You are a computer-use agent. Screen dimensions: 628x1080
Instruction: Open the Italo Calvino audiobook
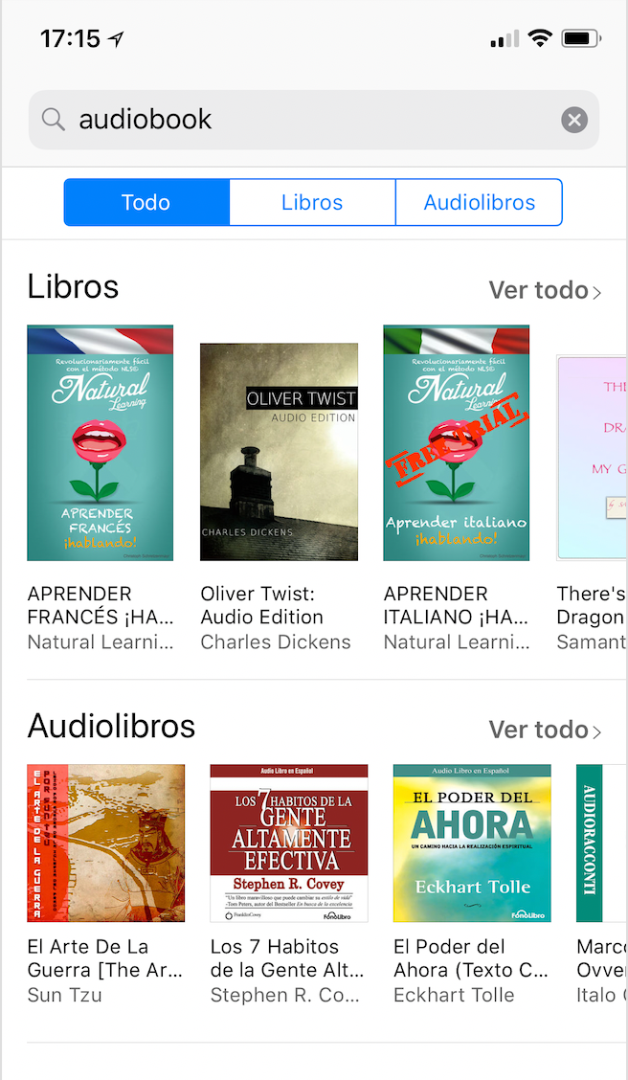600,843
